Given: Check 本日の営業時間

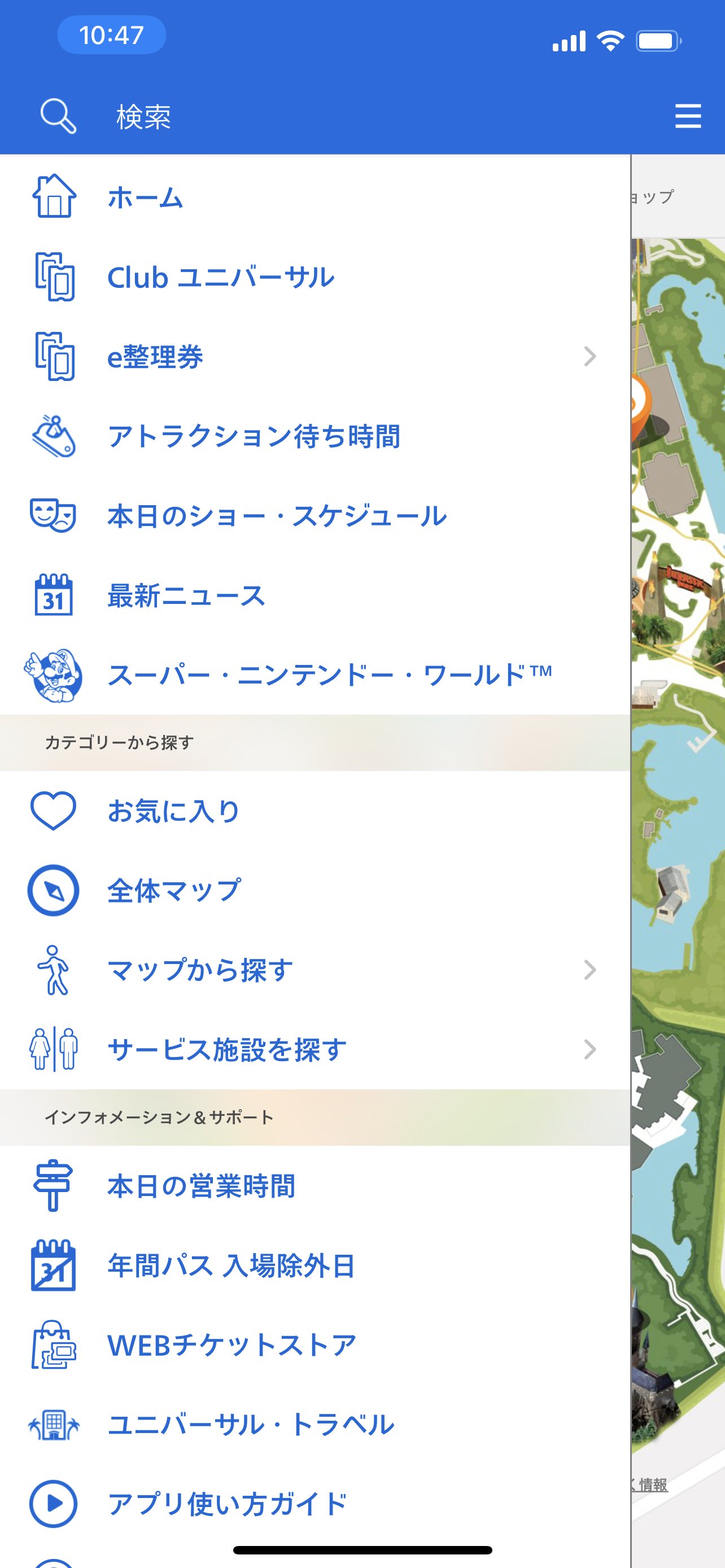Looking at the screenshot, I should click(x=201, y=1186).
